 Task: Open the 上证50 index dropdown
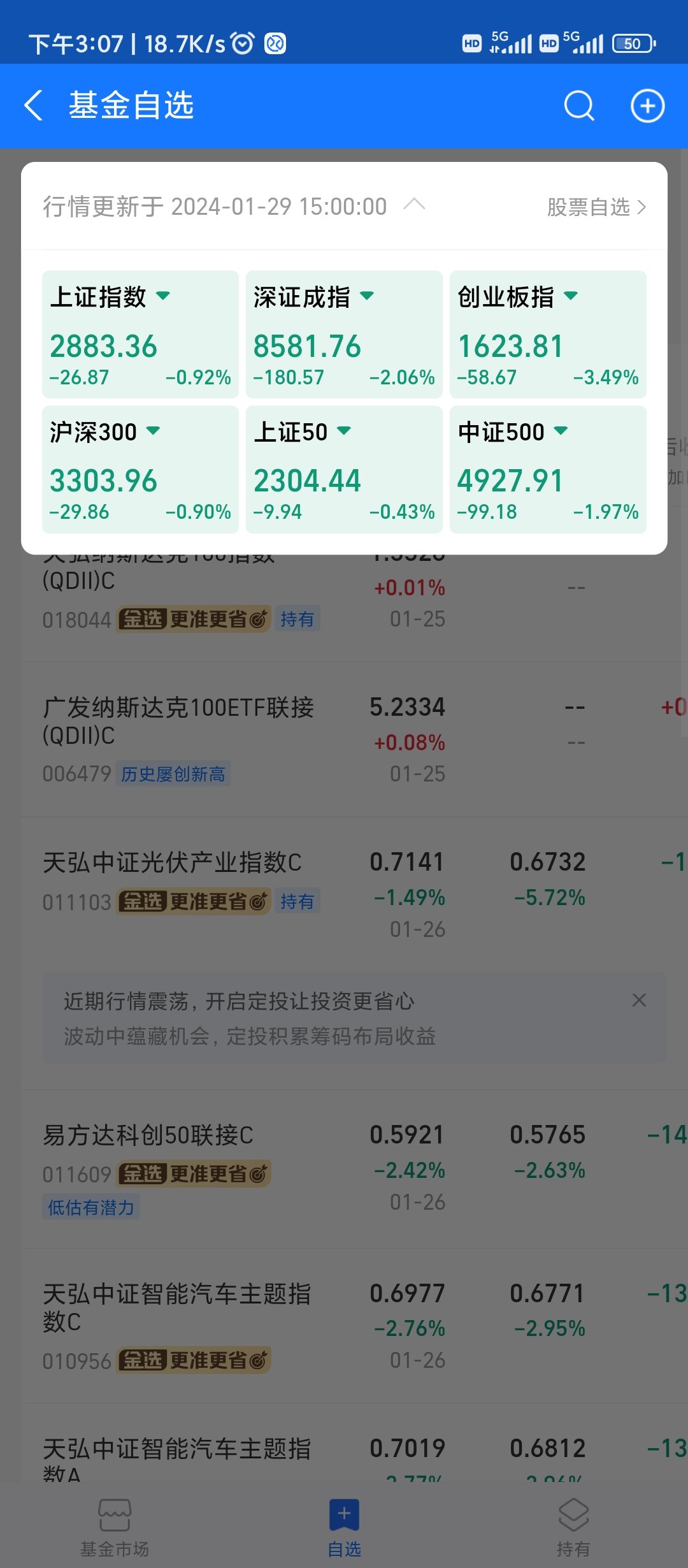click(x=344, y=431)
